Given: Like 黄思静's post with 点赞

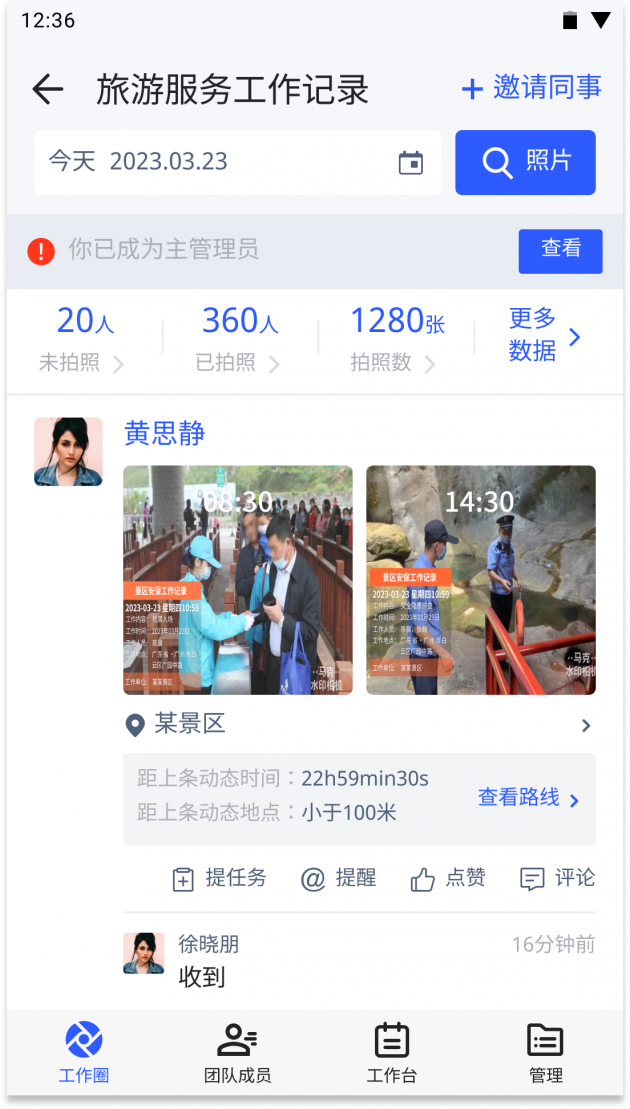Looking at the screenshot, I should [x=448, y=878].
